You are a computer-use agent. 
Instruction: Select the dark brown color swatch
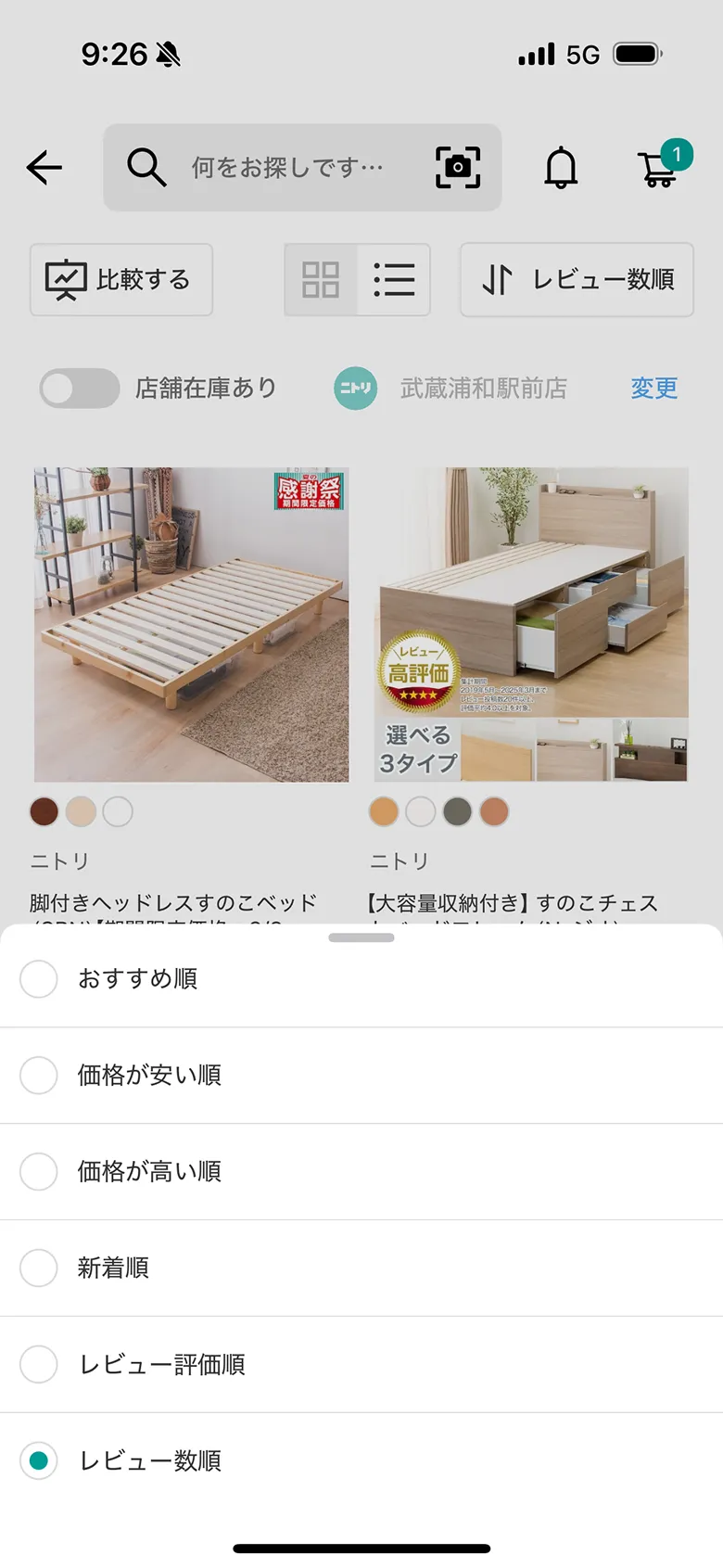(44, 811)
